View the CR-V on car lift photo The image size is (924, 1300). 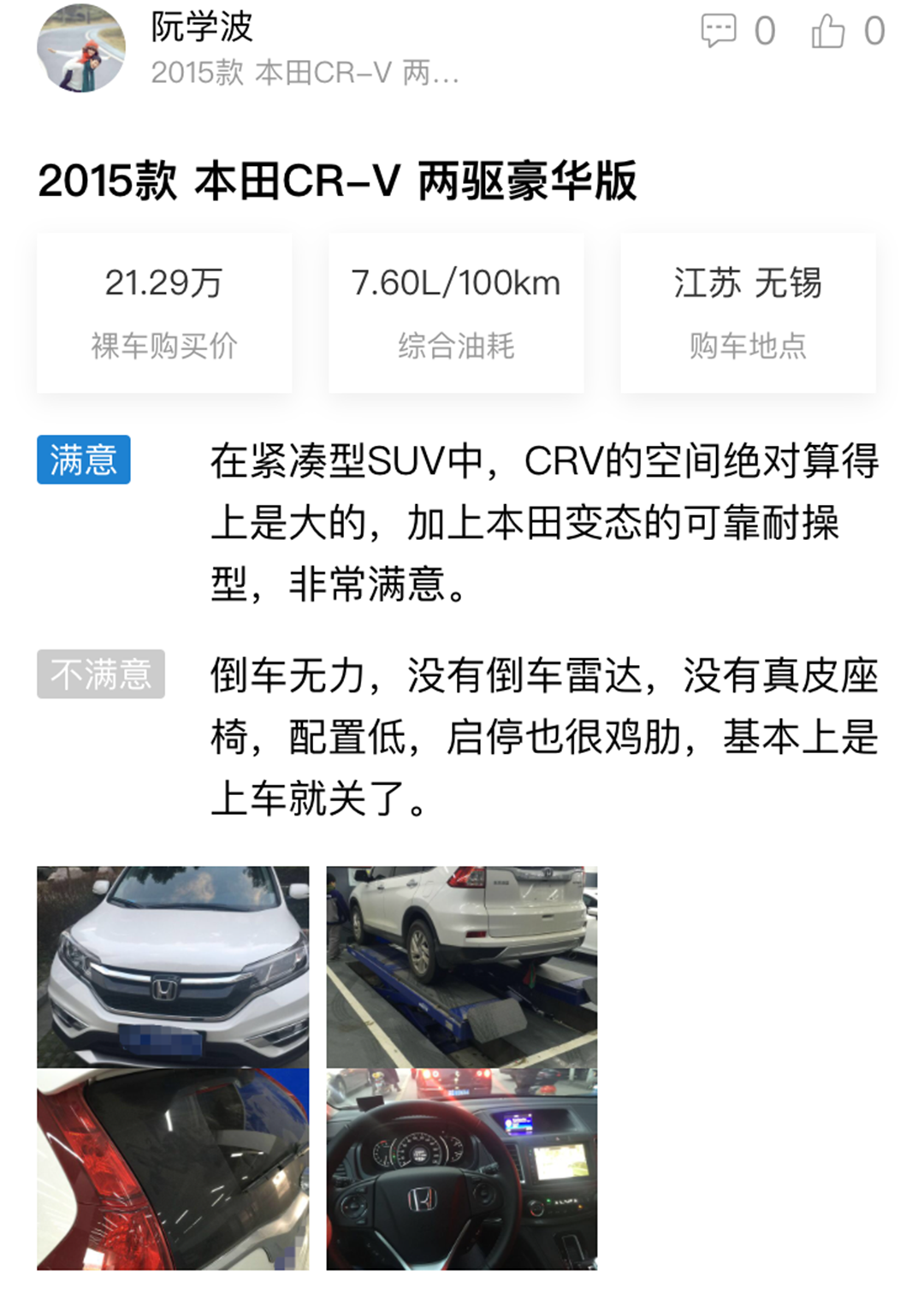pyautogui.click(x=461, y=965)
